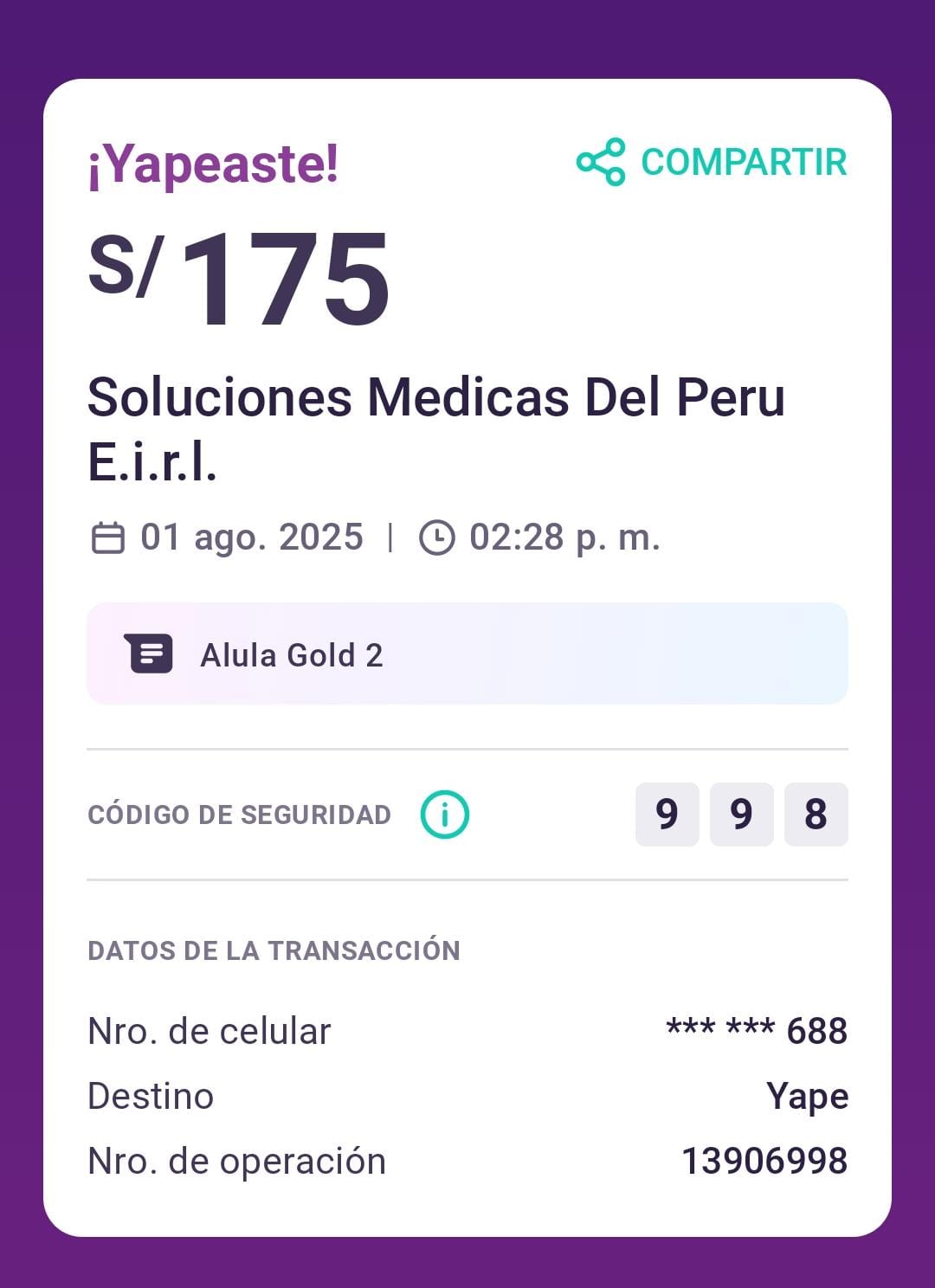The width and height of the screenshot is (935, 1288).
Task: Share the Yape receipt via COMPARTIR
Action: click(x=712, y=162)
